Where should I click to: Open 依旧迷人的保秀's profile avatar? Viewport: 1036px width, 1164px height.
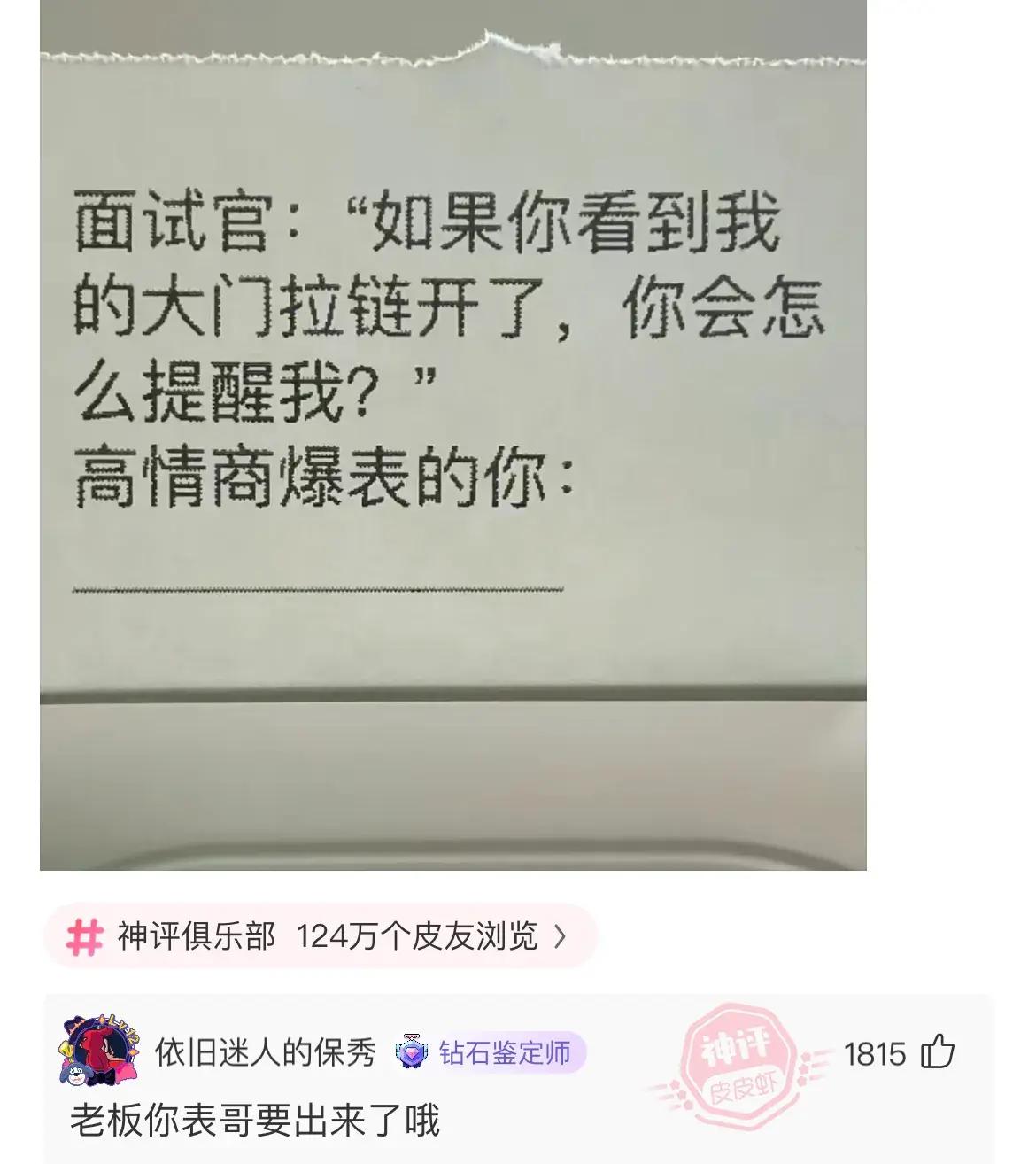[98, 1052]
